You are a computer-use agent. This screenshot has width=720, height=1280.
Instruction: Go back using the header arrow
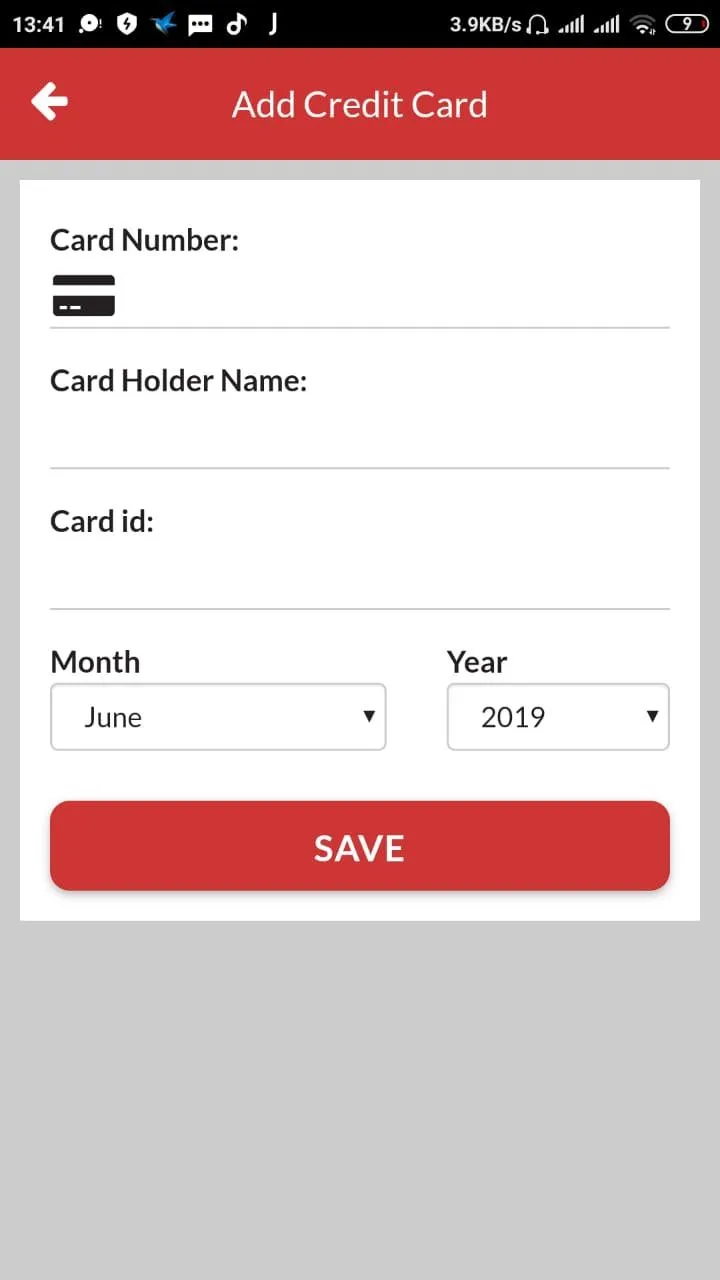49,102
